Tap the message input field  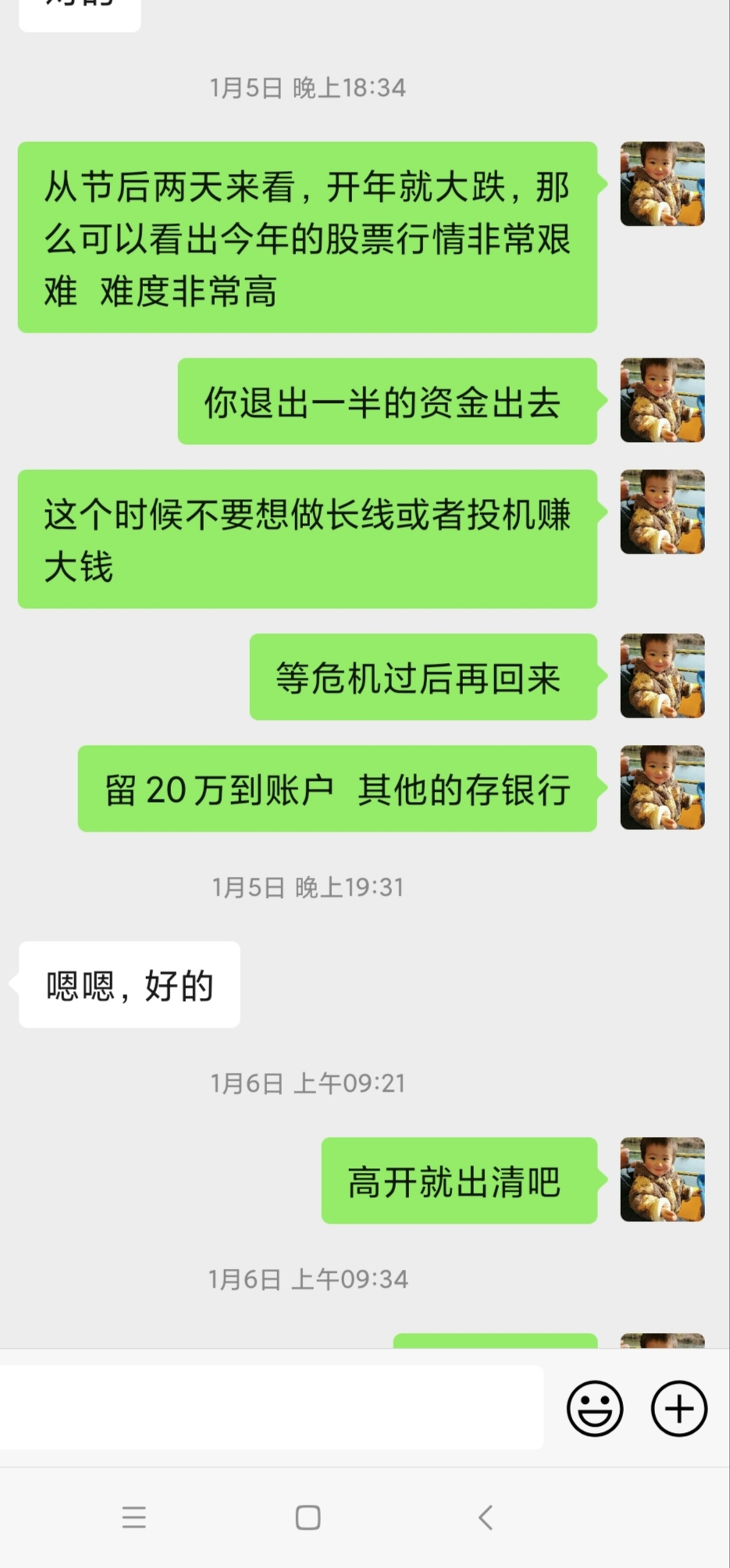coord(269,1407)
